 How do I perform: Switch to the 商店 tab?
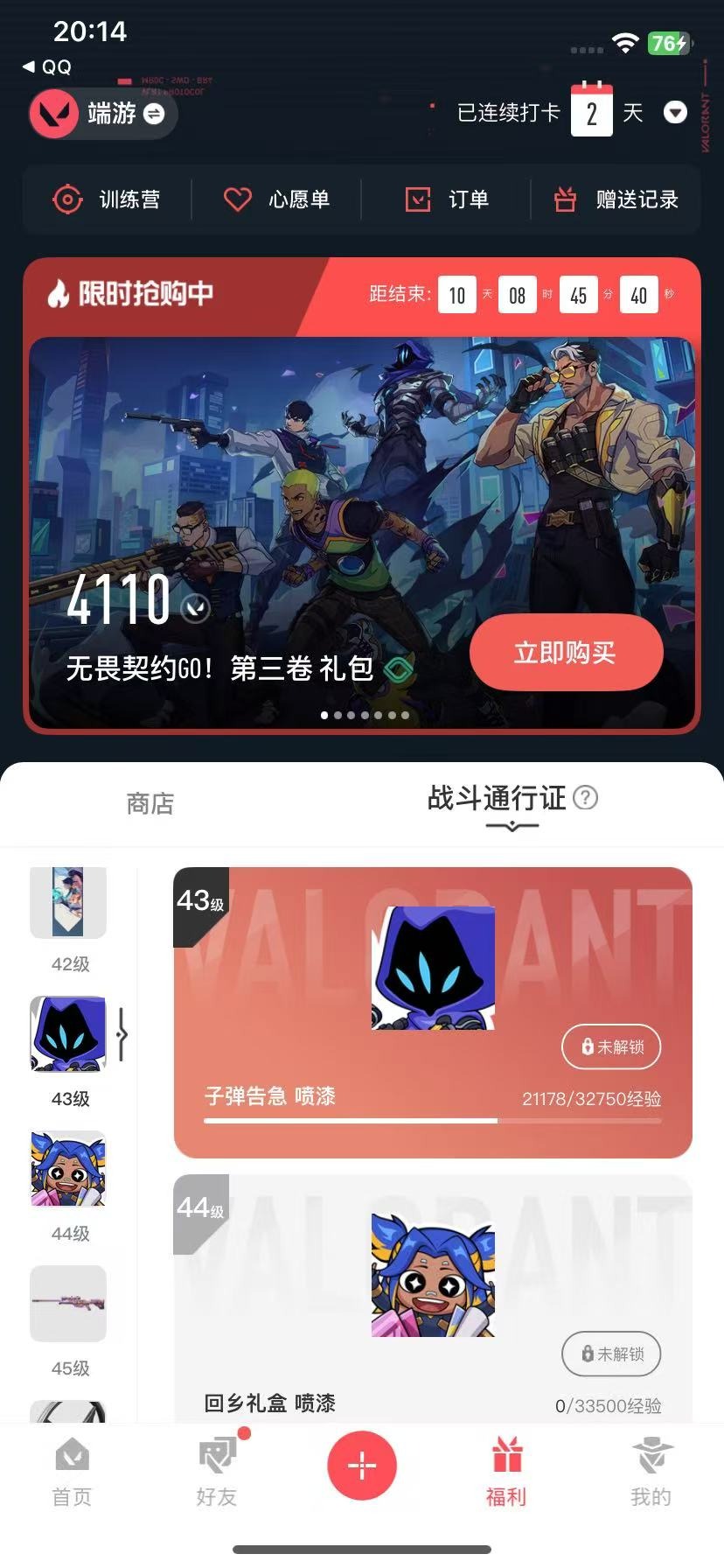click(x=150, y=803)
